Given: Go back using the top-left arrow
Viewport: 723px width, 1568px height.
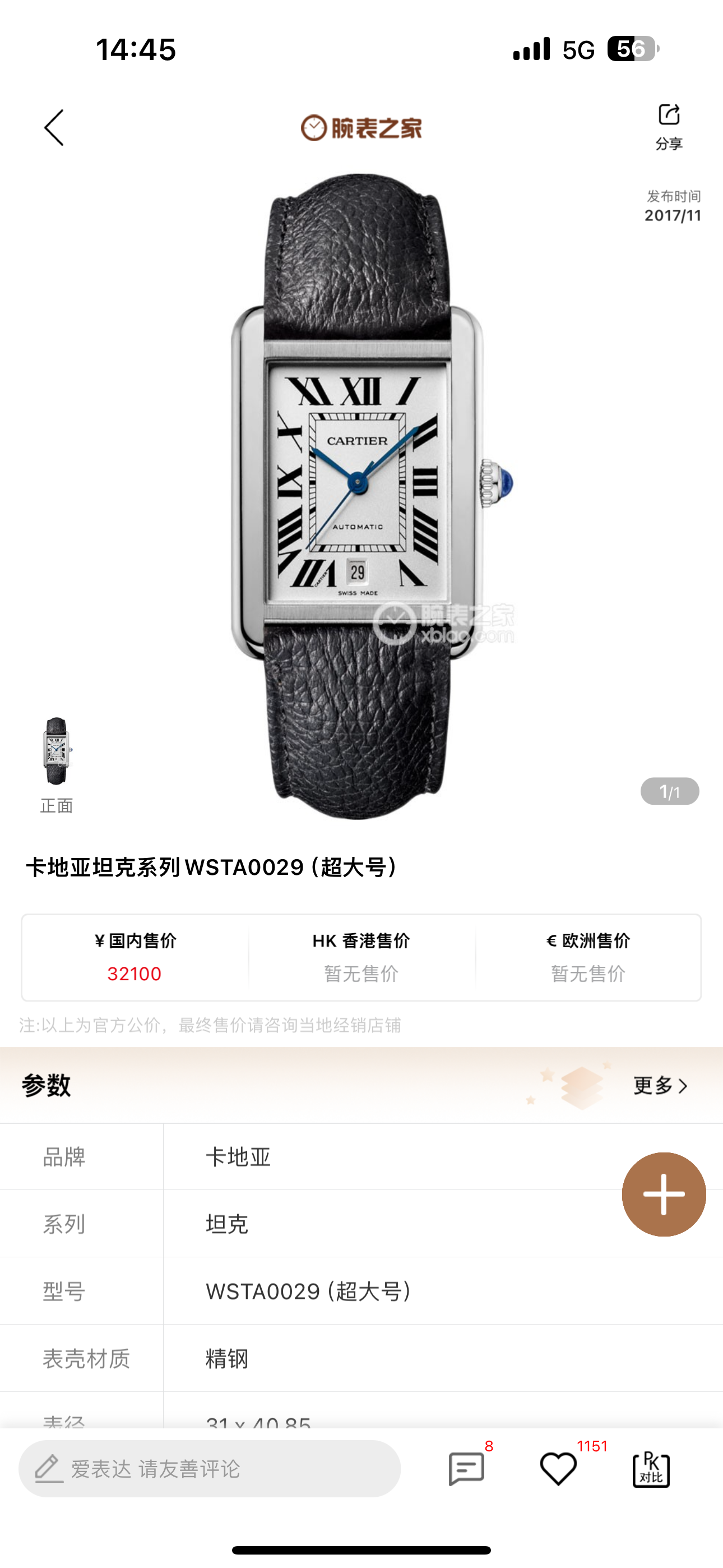Looking at the screenshot, I should pos(54,128).
